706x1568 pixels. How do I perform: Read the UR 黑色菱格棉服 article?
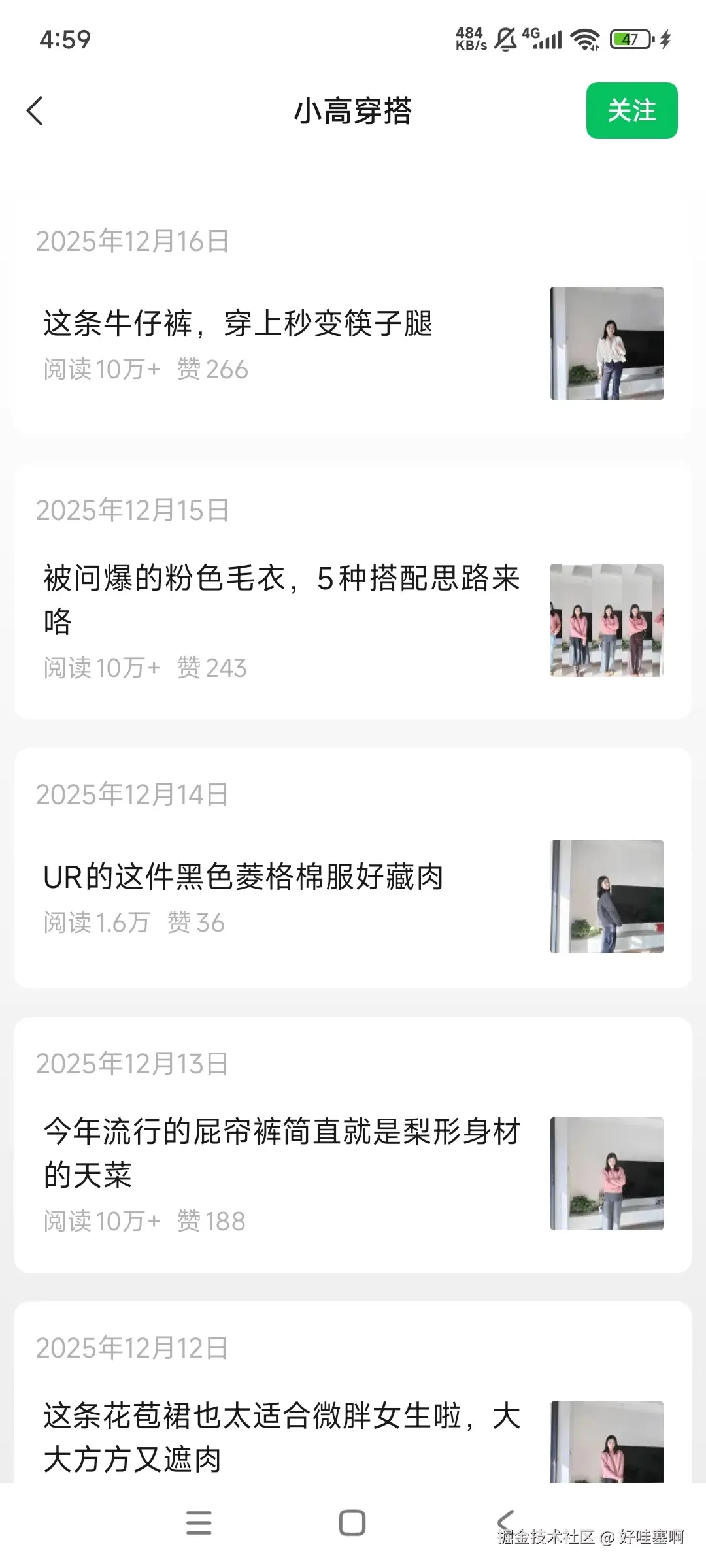coord(243,879)
